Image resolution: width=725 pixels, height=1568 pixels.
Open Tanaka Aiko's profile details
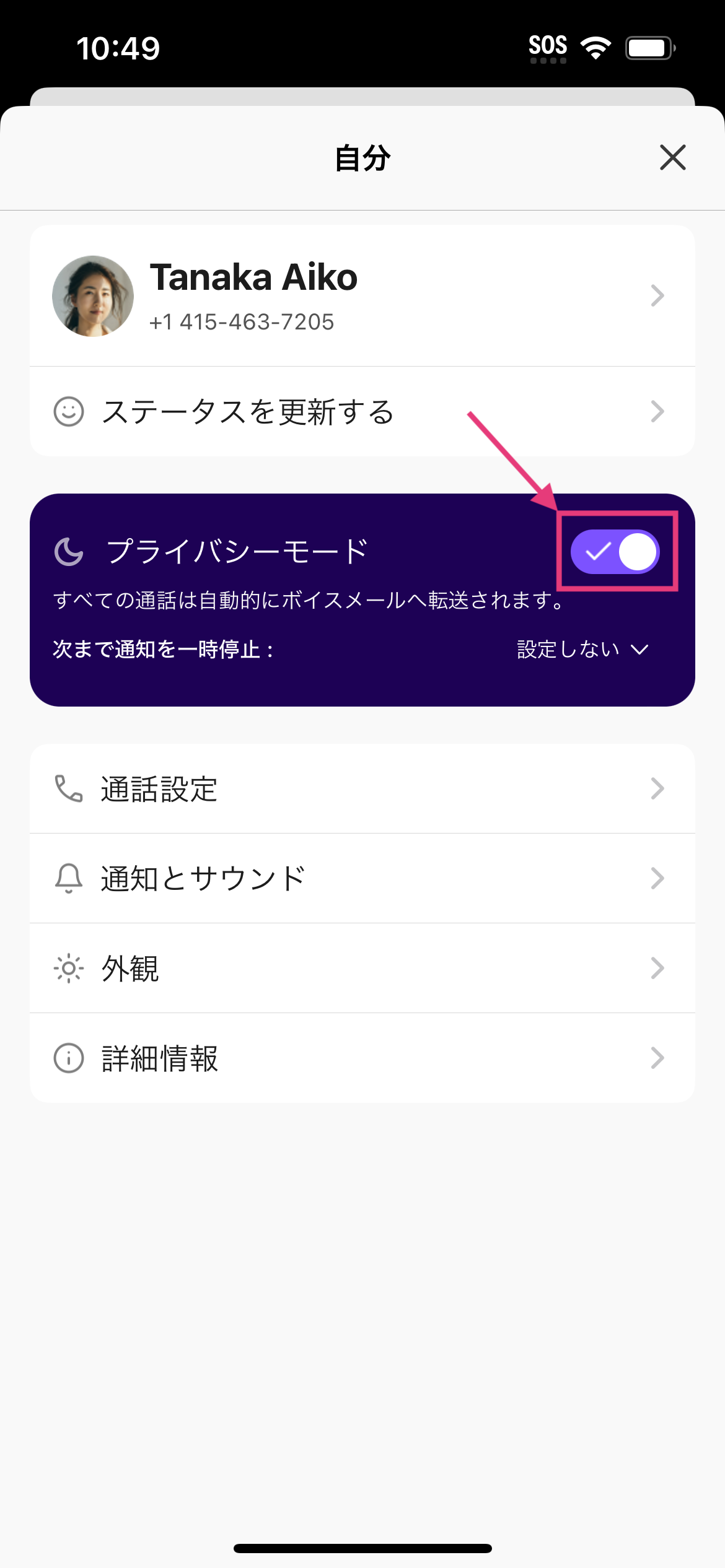point(362,296)
